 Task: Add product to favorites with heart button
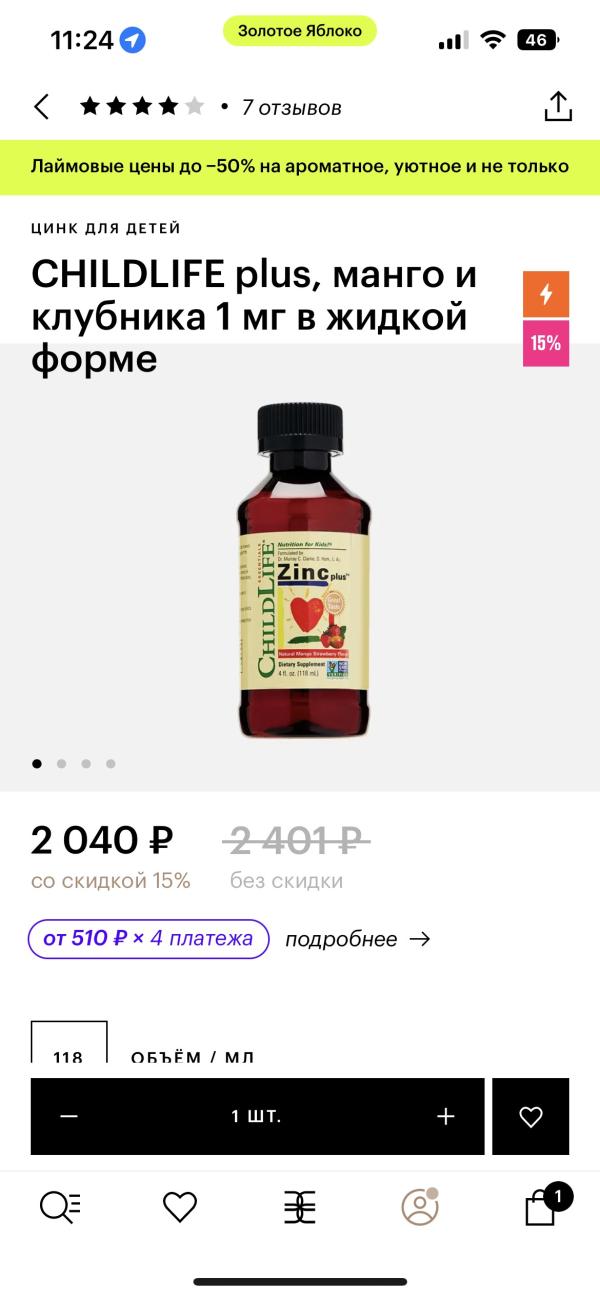click(x=531, y=1117)
